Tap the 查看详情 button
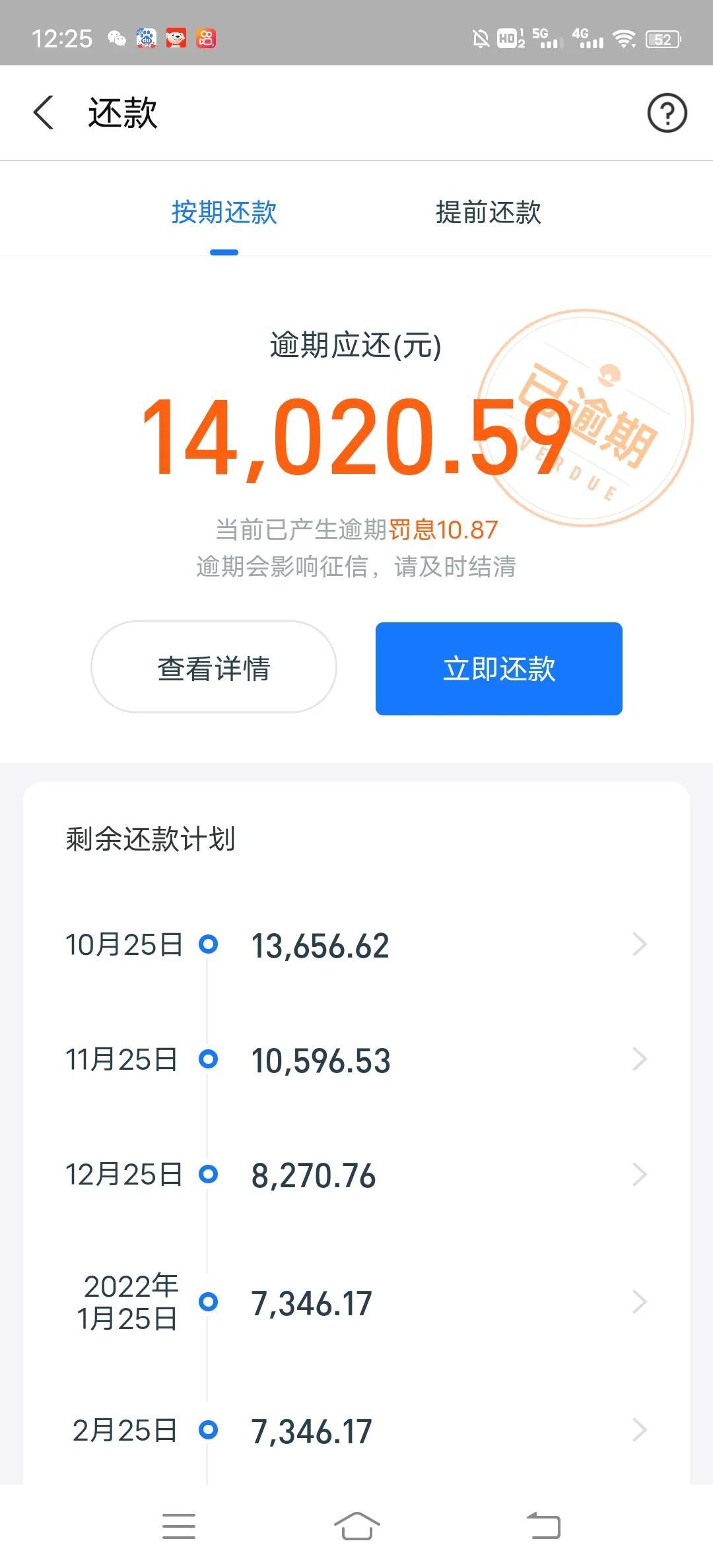Screen dimensions: 713x1568 point(214,667)
